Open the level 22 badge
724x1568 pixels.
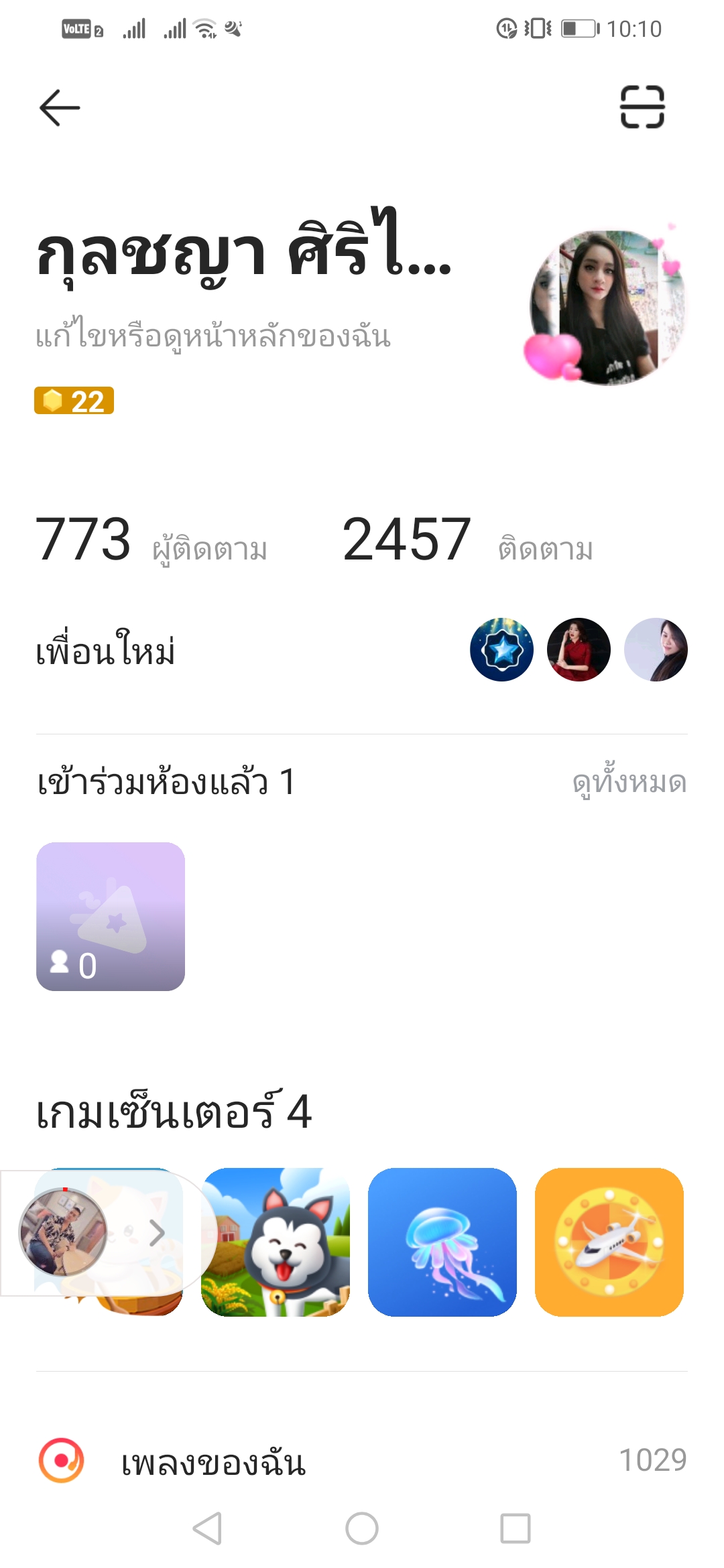point(74,401)
